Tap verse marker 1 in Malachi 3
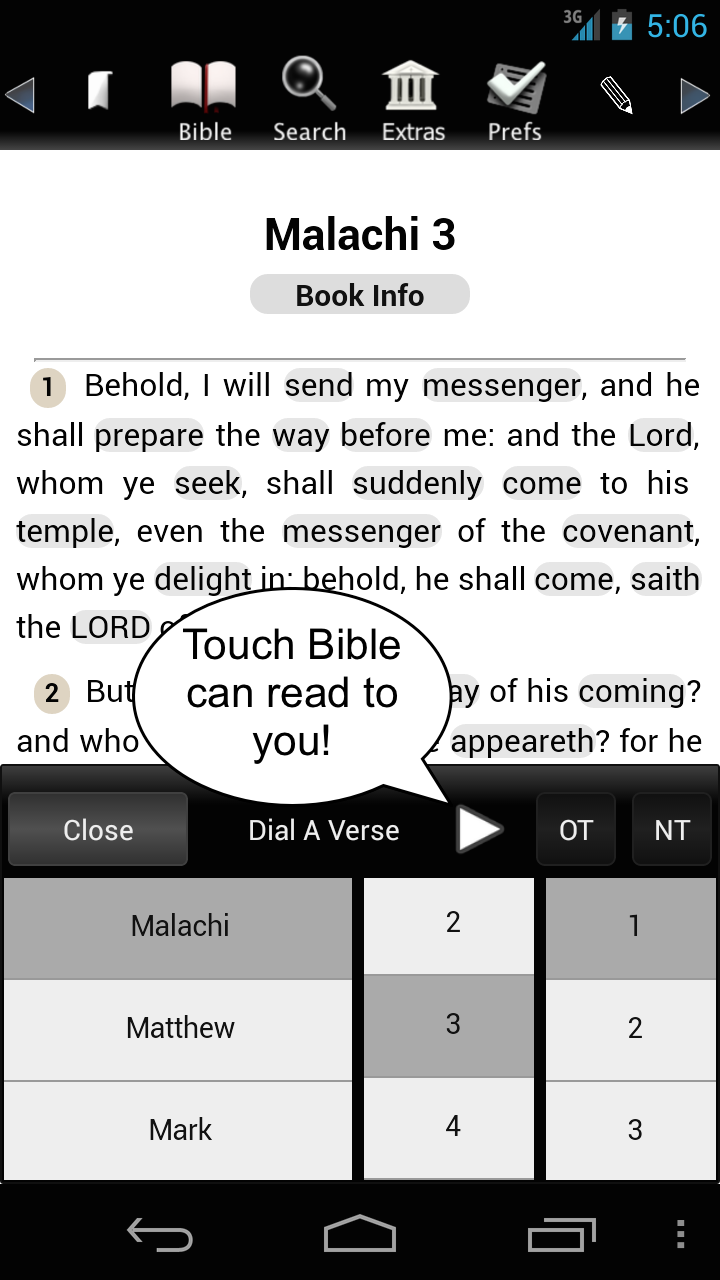 click(x=47, y=388)
